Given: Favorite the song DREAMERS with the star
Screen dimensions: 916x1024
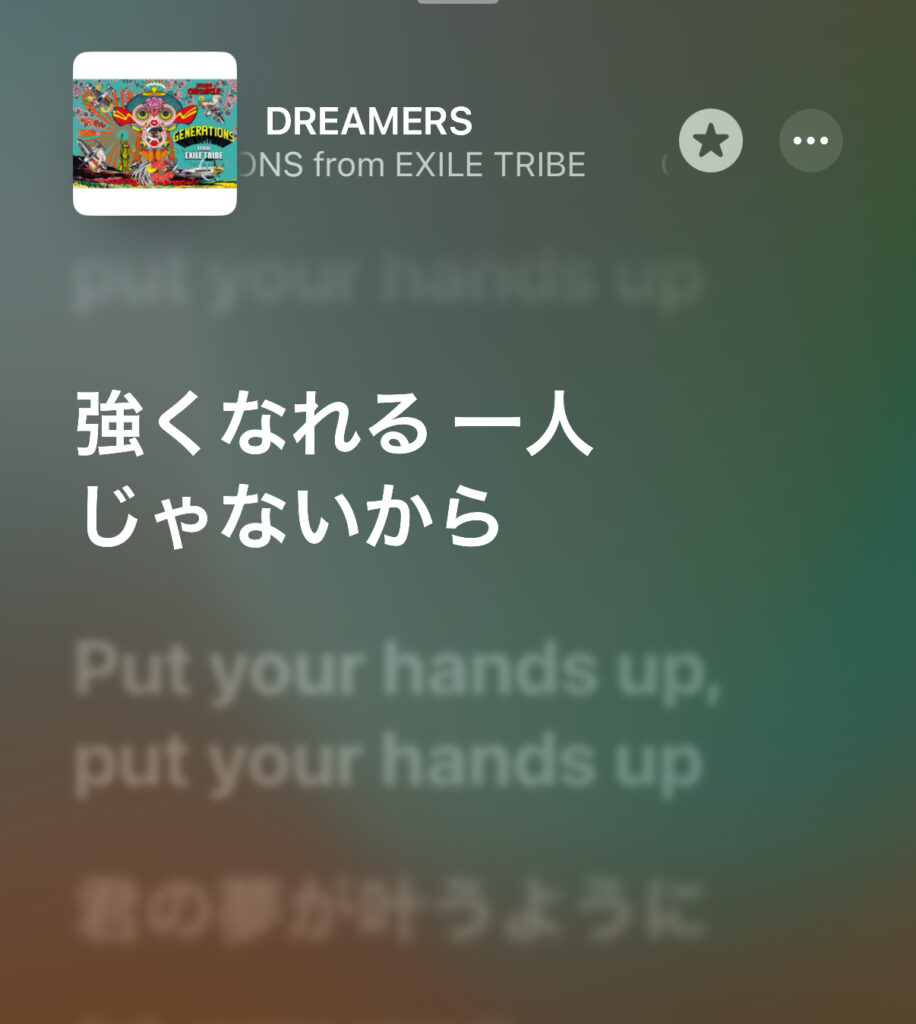Looking at the screenshot, I should point(710,141).
